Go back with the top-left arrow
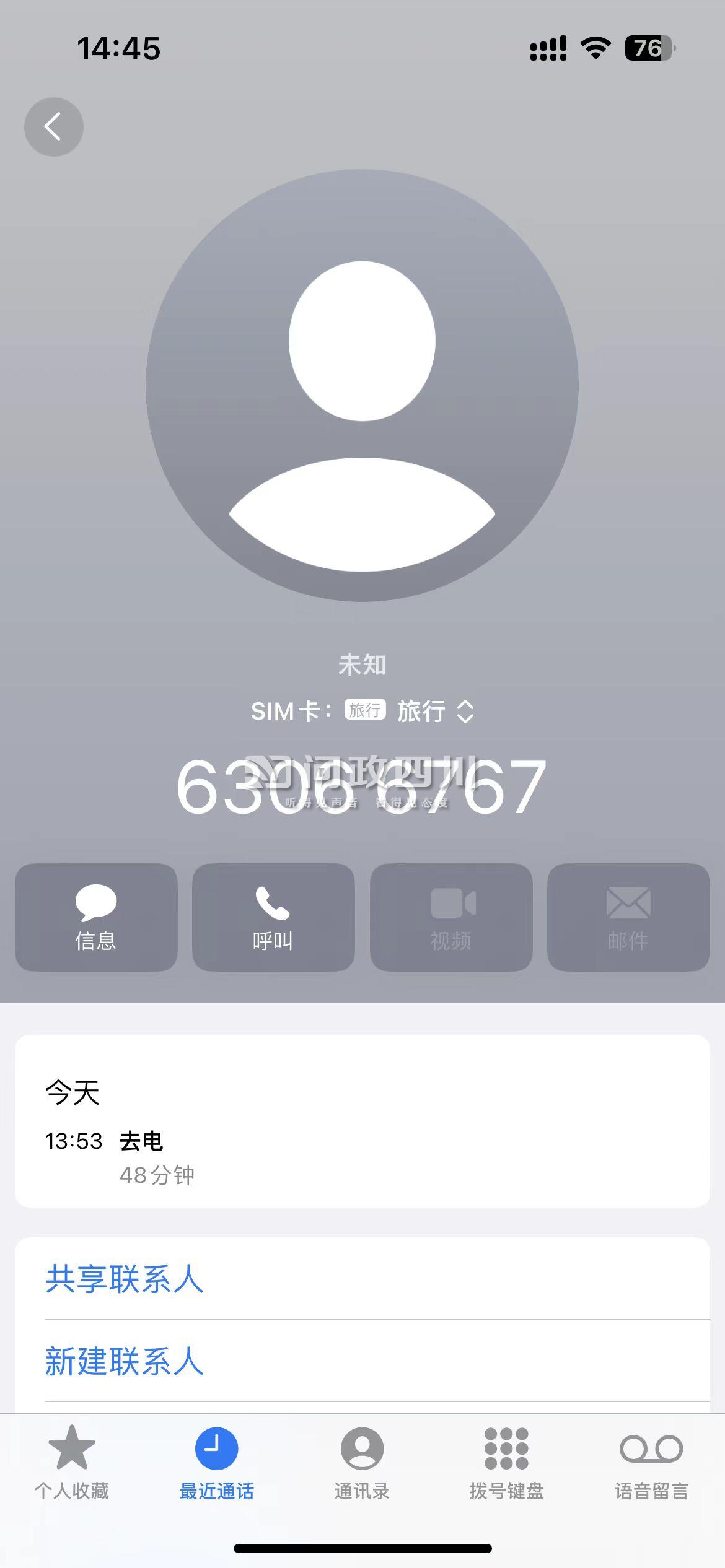This screenshot has height=1568, width=725. pyautogui.click(x=54, y=127)
